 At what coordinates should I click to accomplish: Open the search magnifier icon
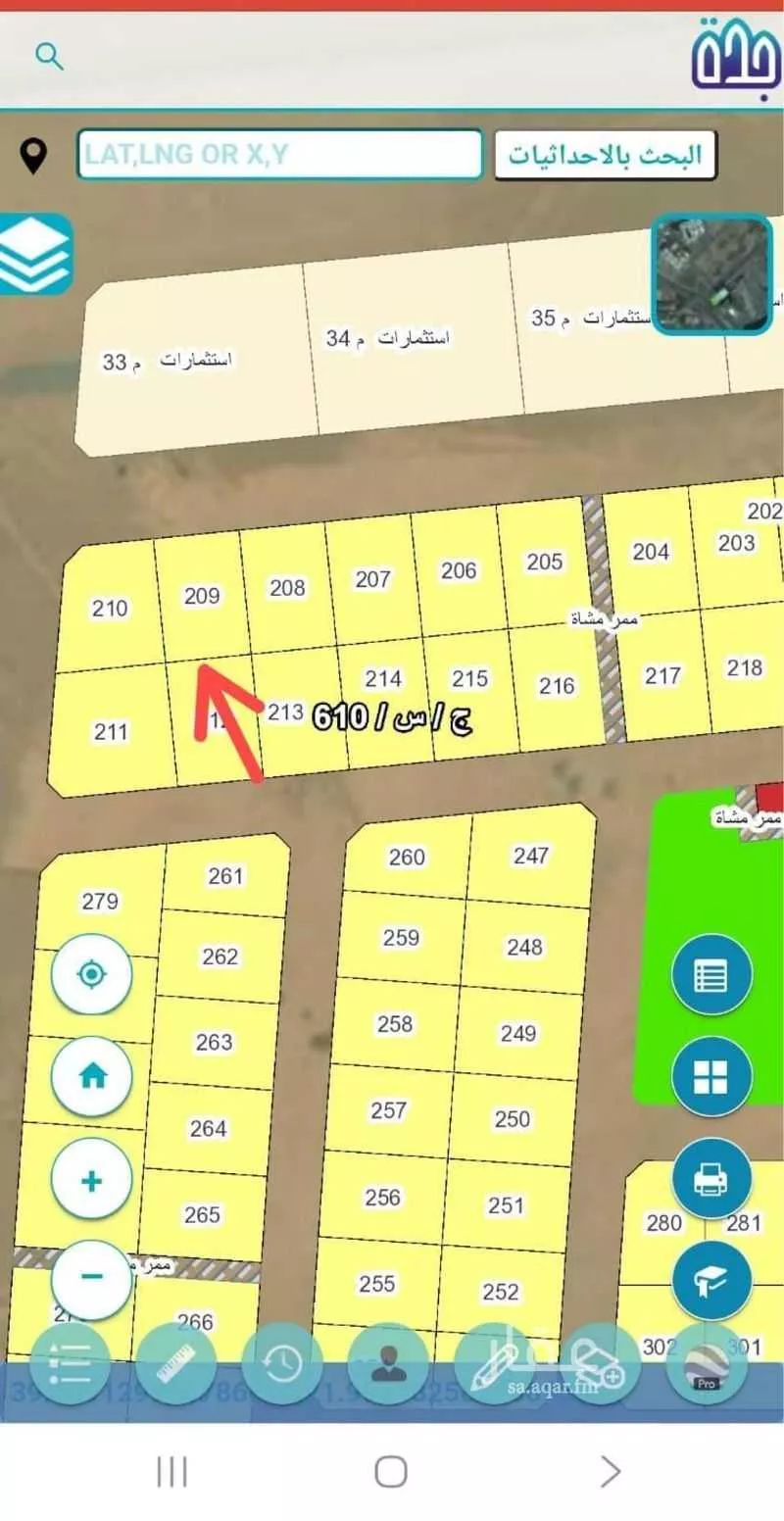tap(49, 57)
